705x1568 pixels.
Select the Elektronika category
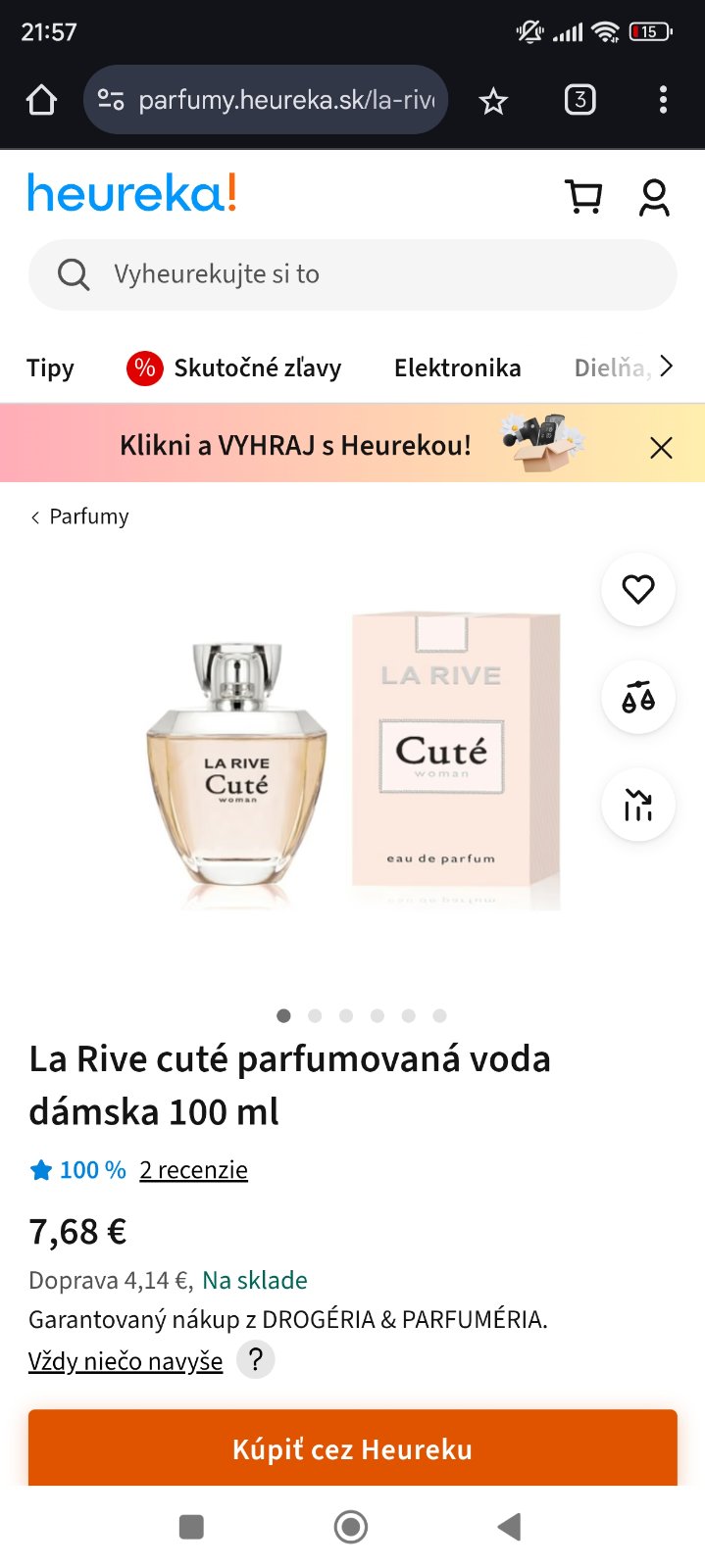click(457, 367)
